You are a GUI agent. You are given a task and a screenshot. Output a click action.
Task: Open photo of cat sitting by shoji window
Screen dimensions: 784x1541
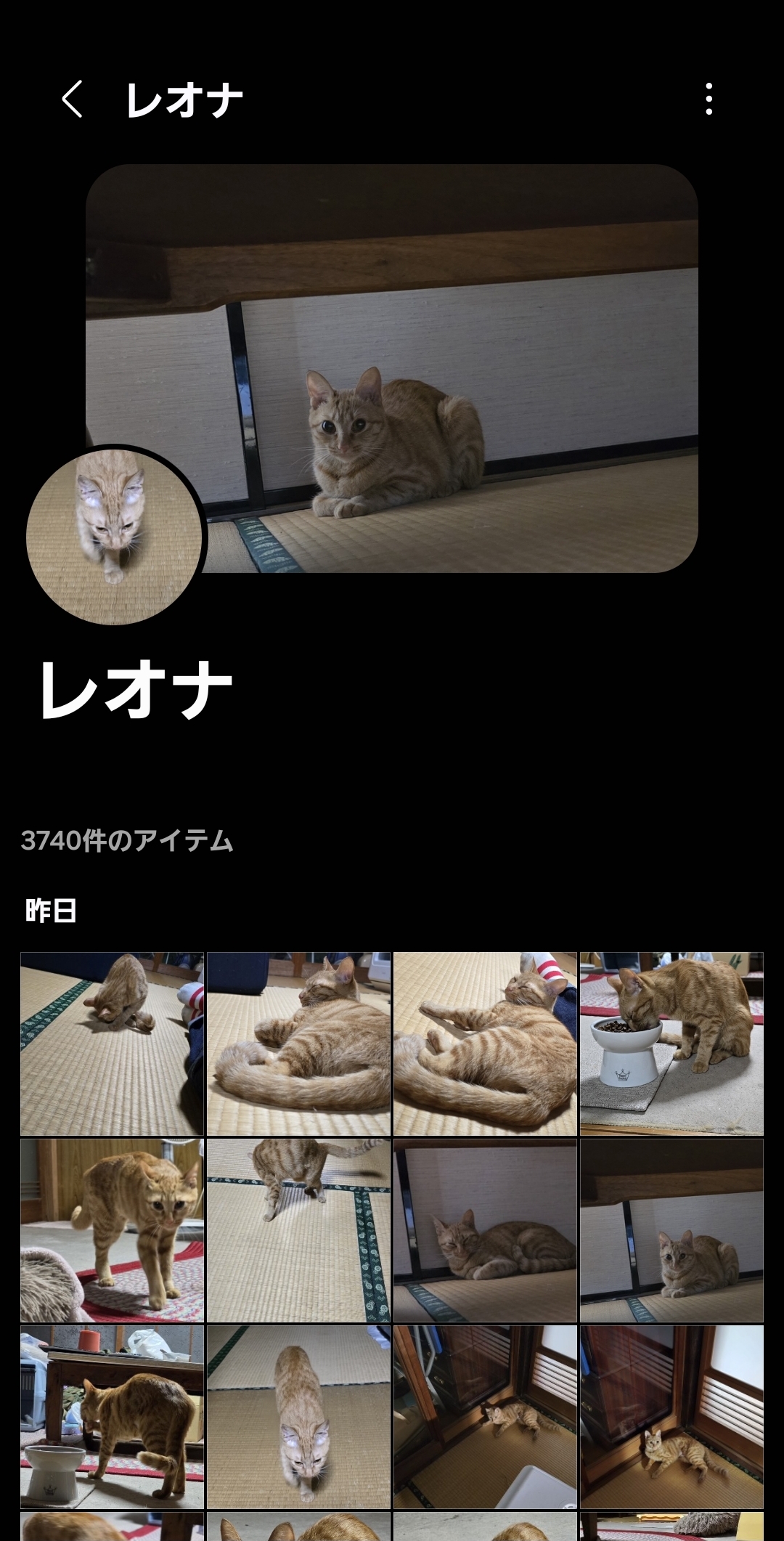[671, 1417]
